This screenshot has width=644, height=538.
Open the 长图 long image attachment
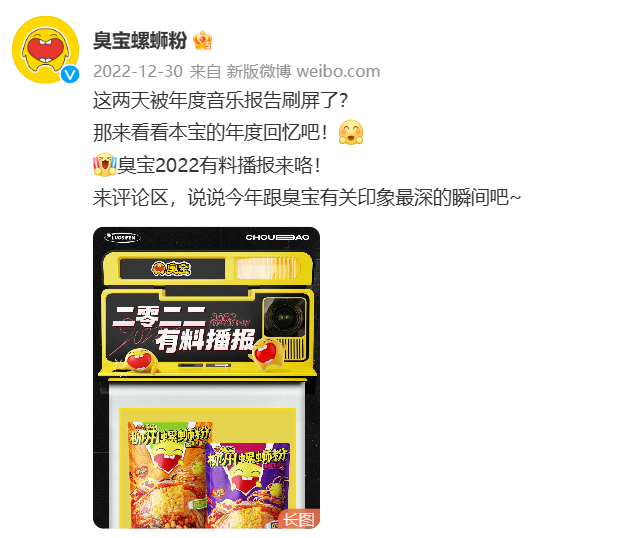click(x=206, y=377)
